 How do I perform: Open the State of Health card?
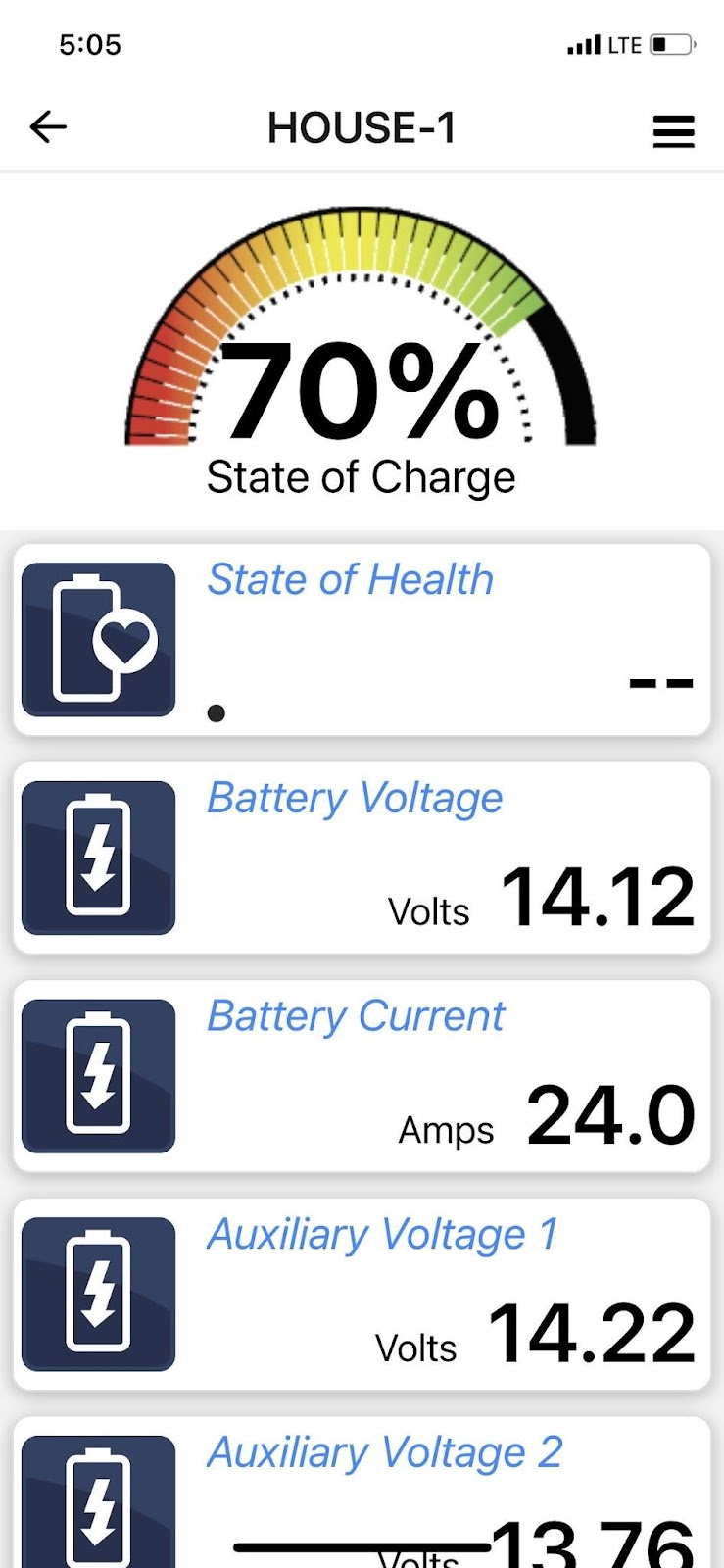pos(362,640)
